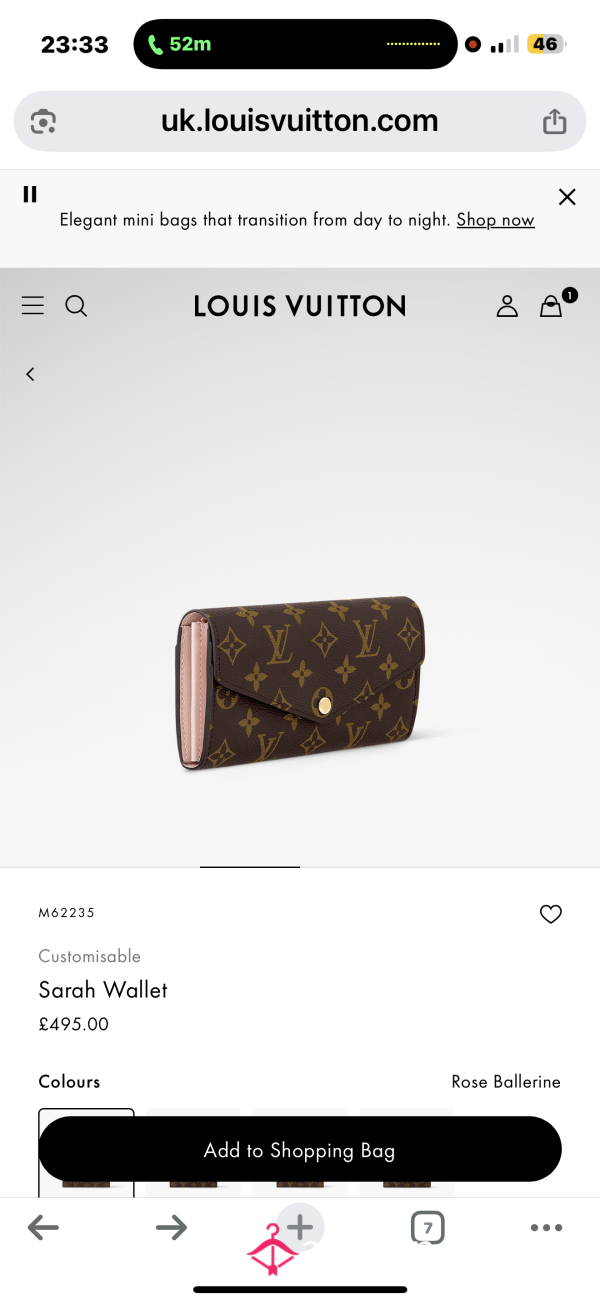
Task: Add to Shopping Bag
Action: (x=300, y=1150)
